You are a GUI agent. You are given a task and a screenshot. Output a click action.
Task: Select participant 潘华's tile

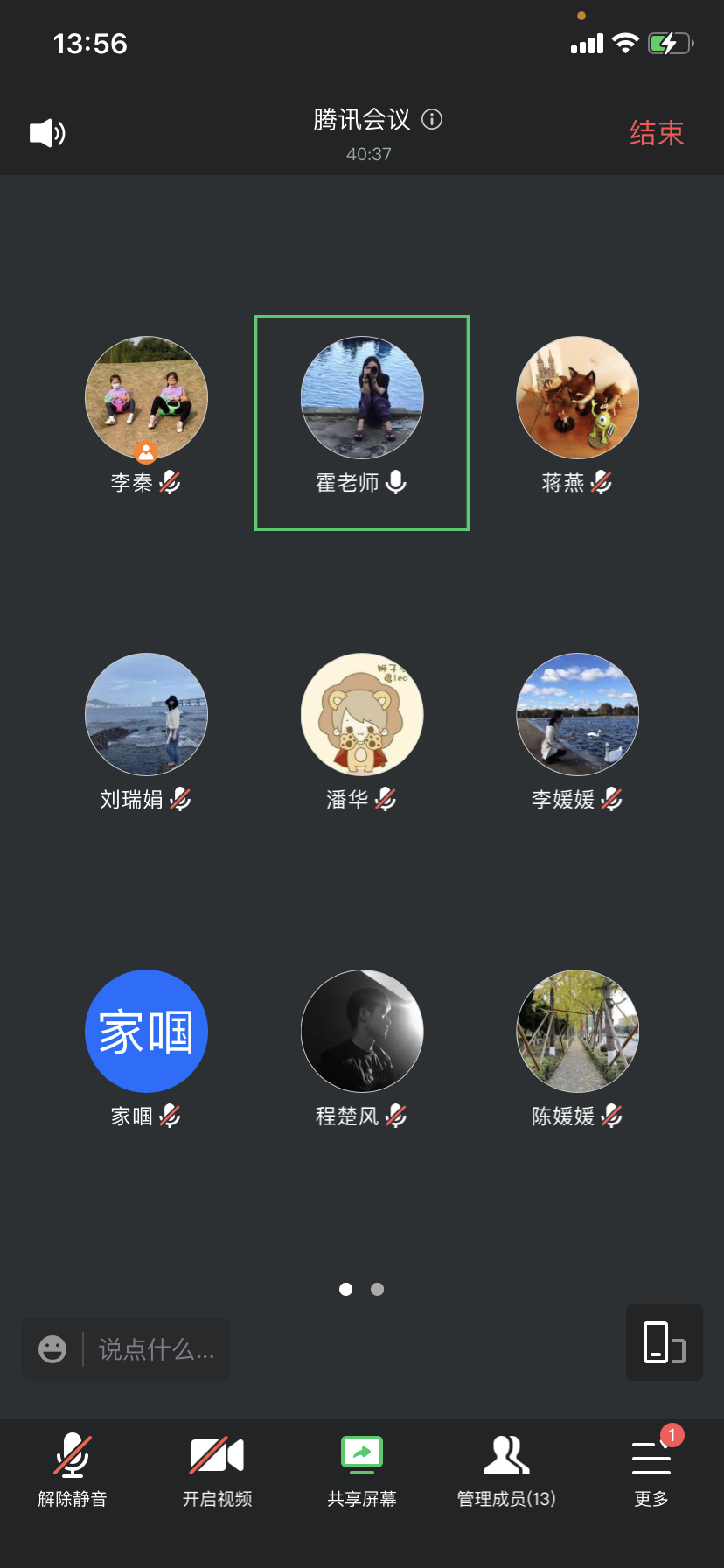362,715
